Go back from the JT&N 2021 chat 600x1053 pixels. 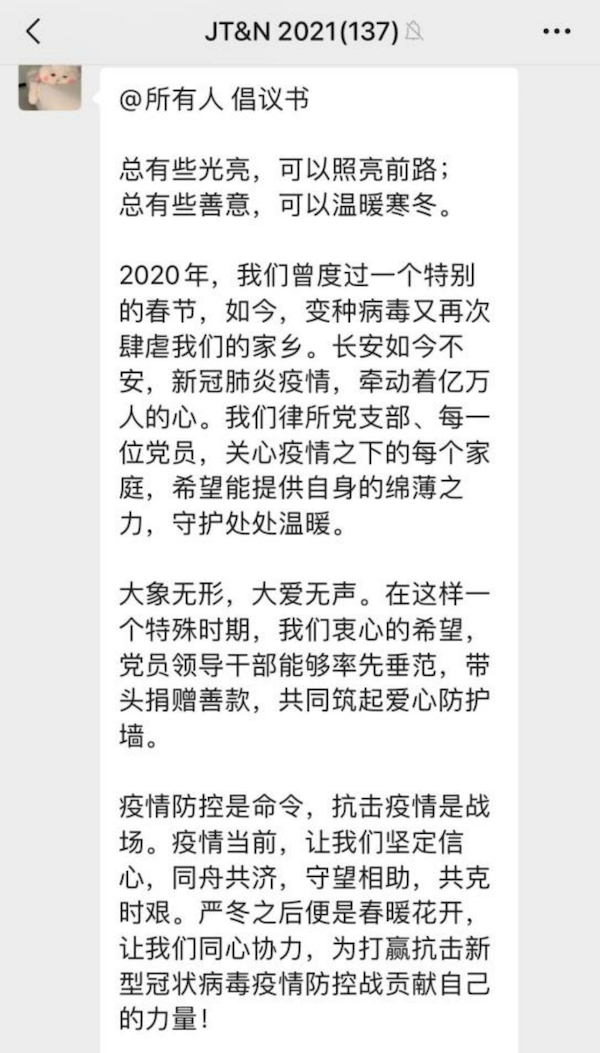point(33,32)
